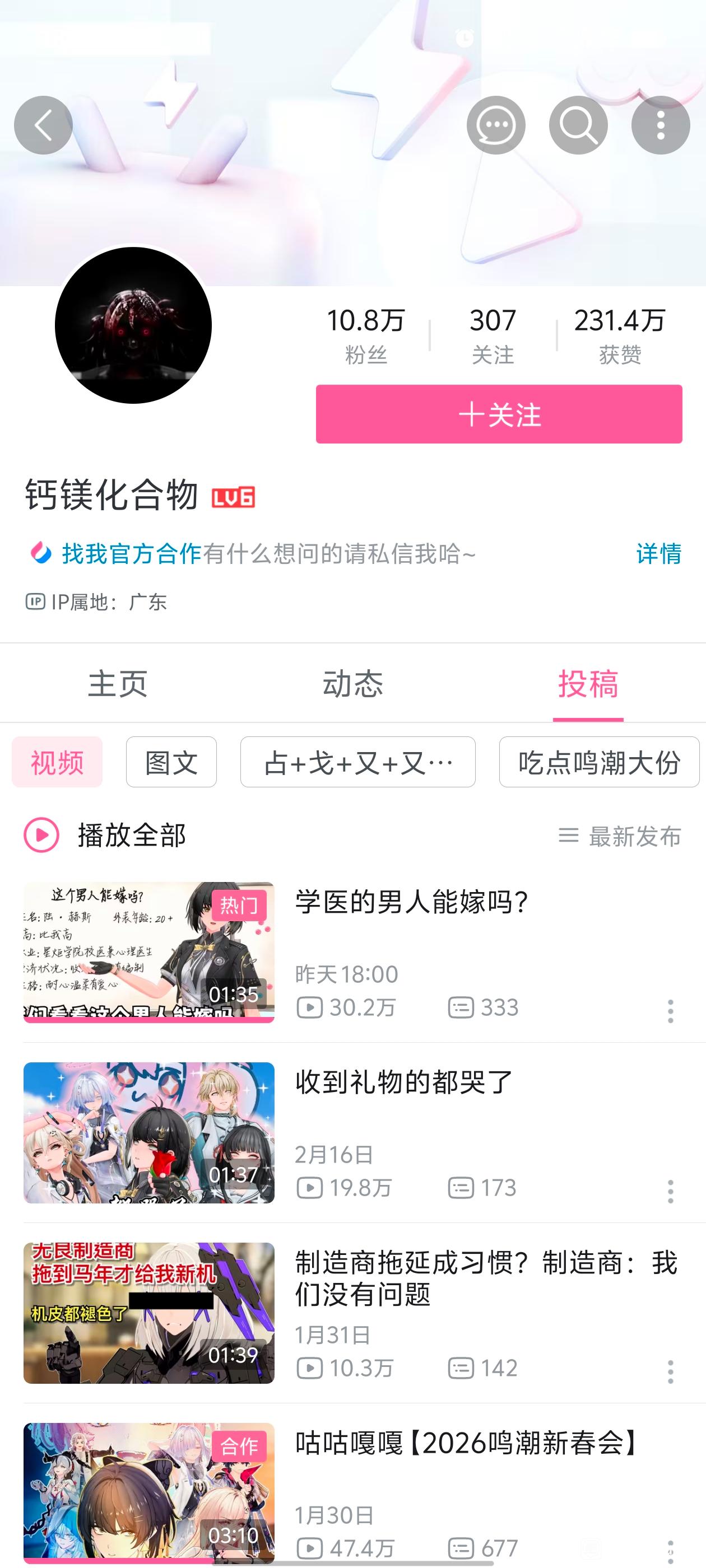Watch 制造商拖延成习惯？ video
The height and width of the screenshot is (1568, 706).
[x=485, y=1278]
